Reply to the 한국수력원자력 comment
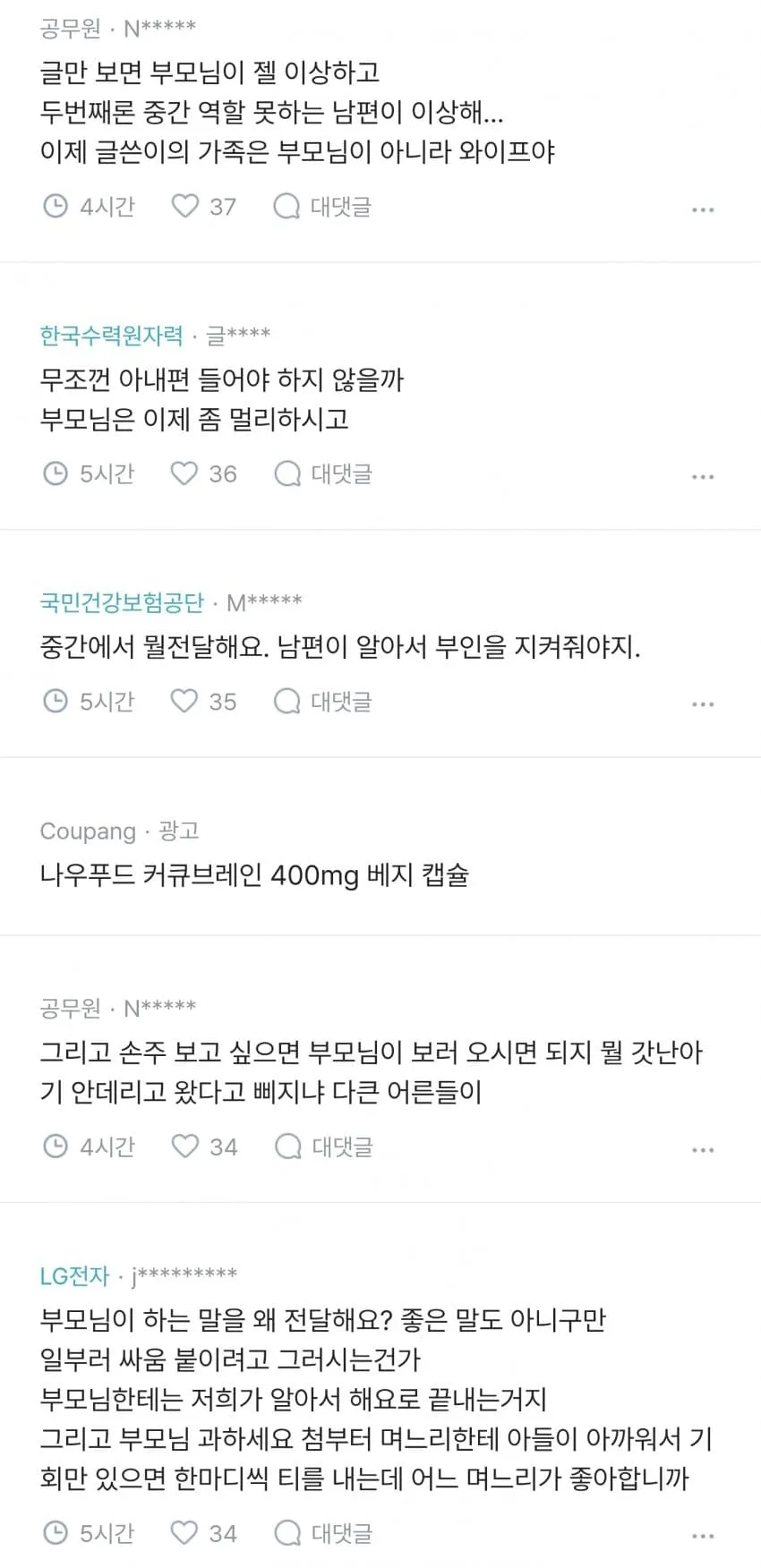Viewport: 761px width, 1568px height. [322, 473]
